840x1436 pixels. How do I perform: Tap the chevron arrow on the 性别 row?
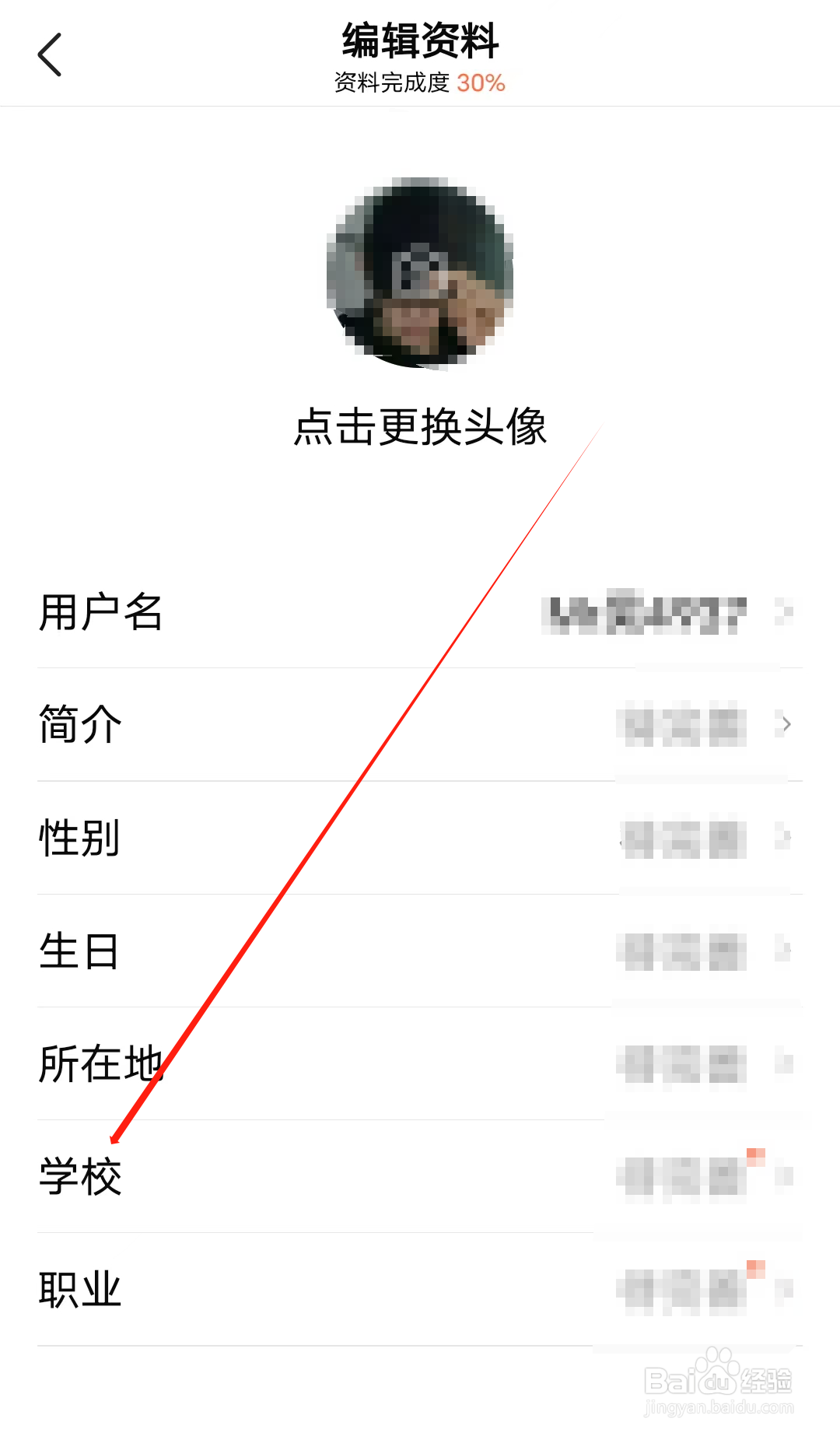787,836
